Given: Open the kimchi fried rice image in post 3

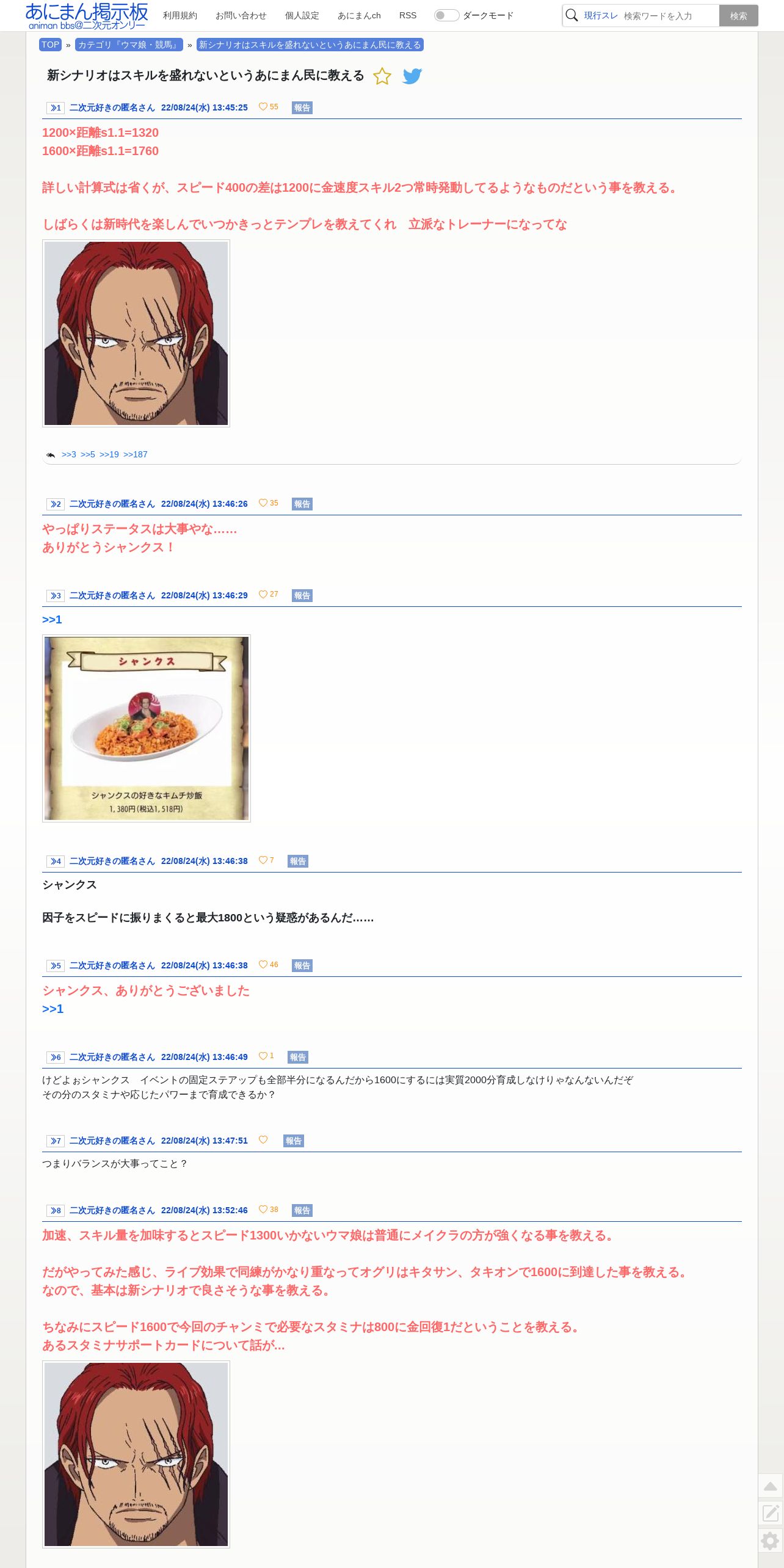Looking at the screenshot, I should (x=147, y=728).
